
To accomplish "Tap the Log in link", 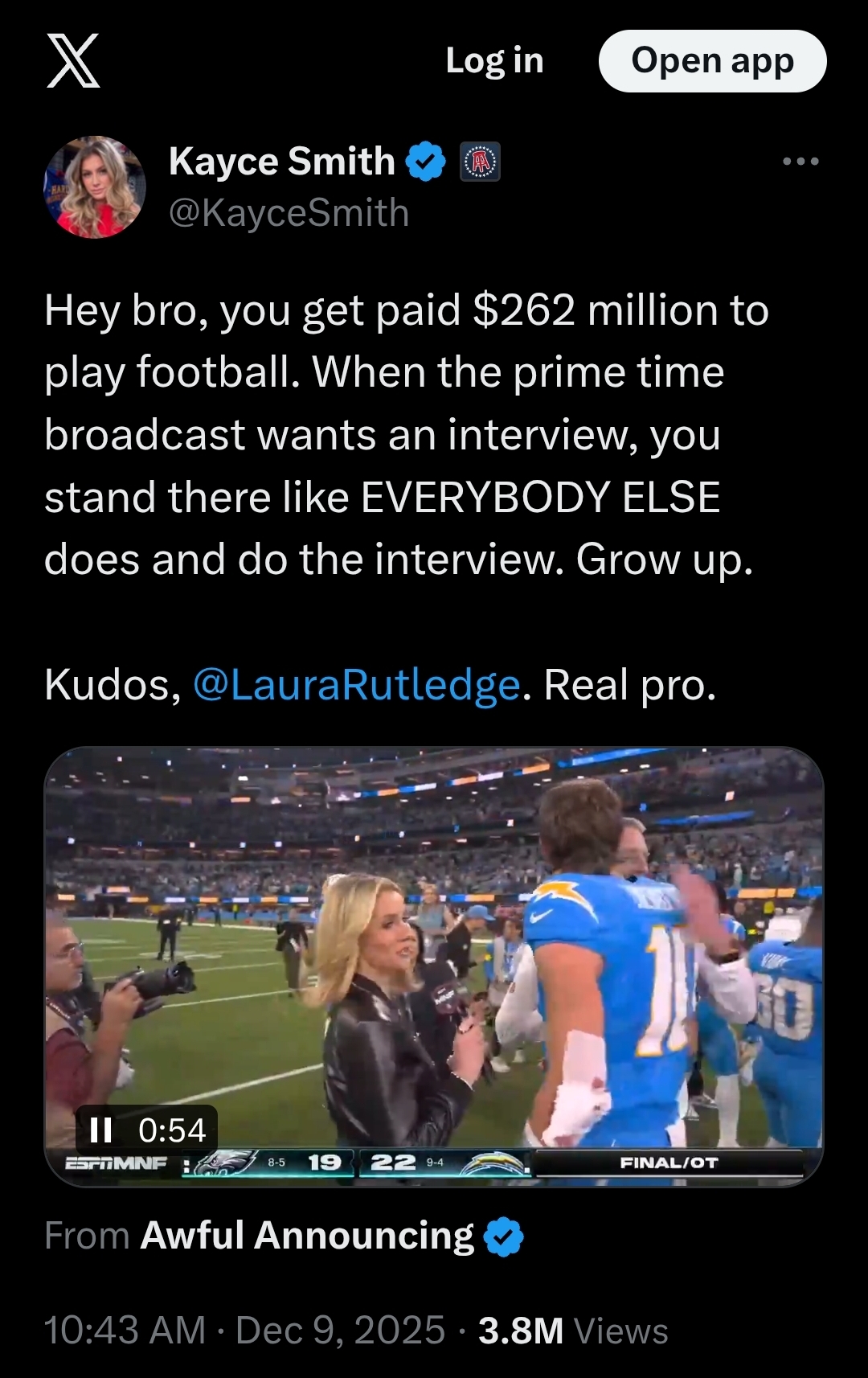I will pyautogui.click(x=495, y=61).
